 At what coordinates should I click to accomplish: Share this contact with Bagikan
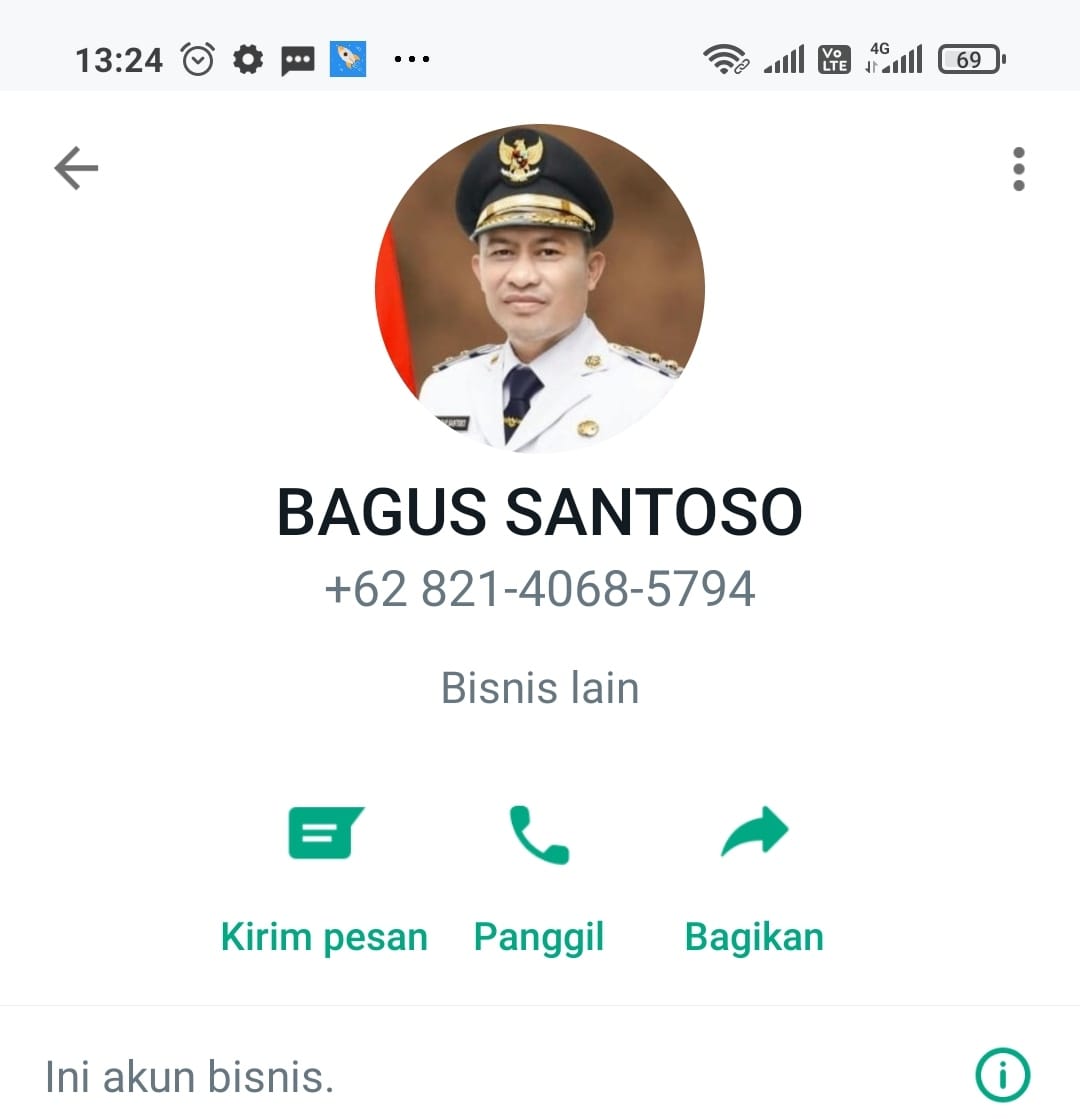tap(754, 880)
